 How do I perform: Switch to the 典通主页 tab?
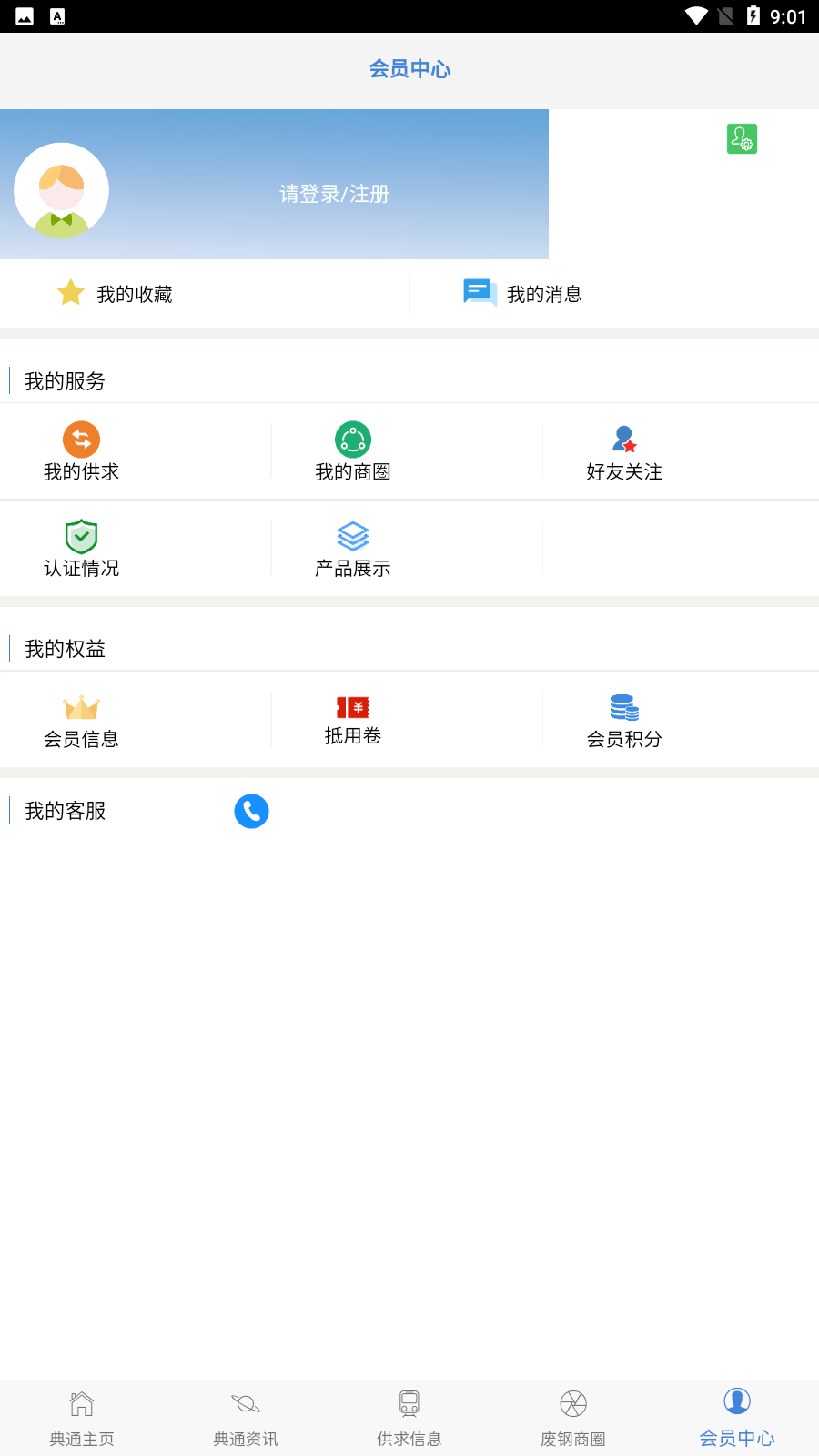point(82,1418)
